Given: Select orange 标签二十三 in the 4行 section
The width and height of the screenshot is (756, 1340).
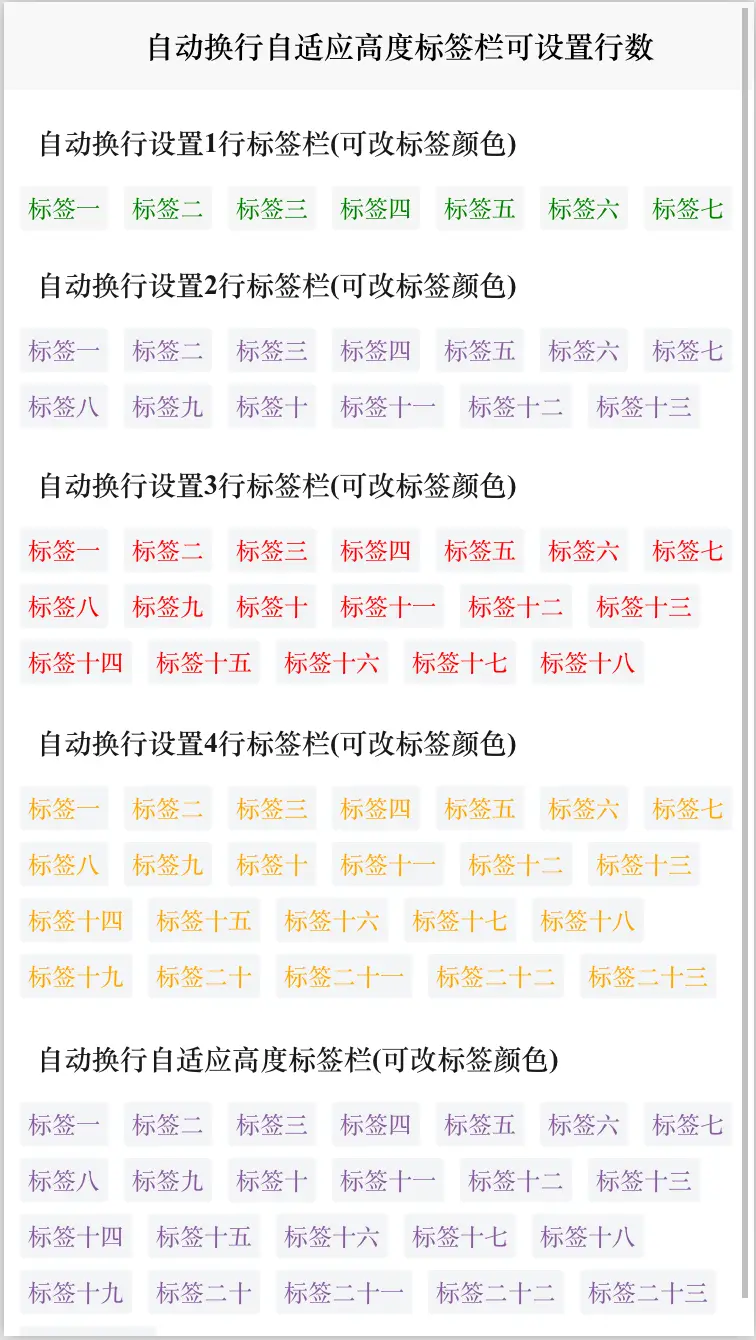Looking at the screenshot, I should [648, 976].
